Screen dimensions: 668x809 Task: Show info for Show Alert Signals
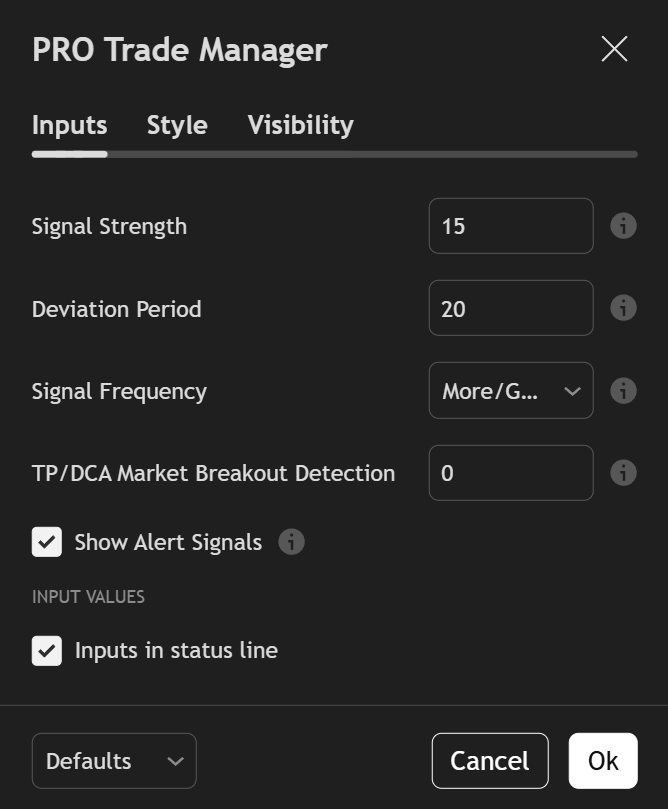click(291, 542)
